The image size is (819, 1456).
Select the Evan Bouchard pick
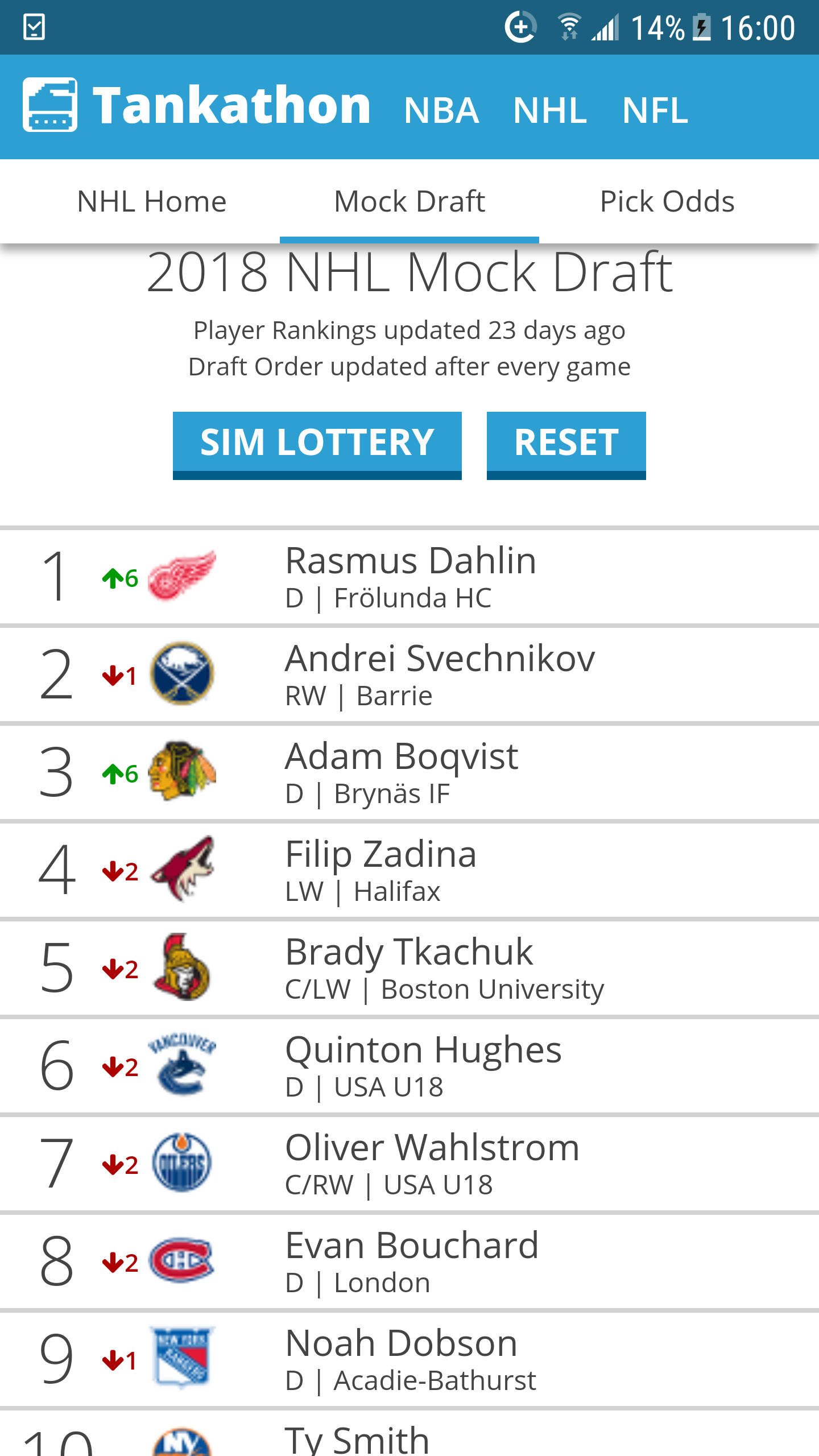coord(409,1261)
